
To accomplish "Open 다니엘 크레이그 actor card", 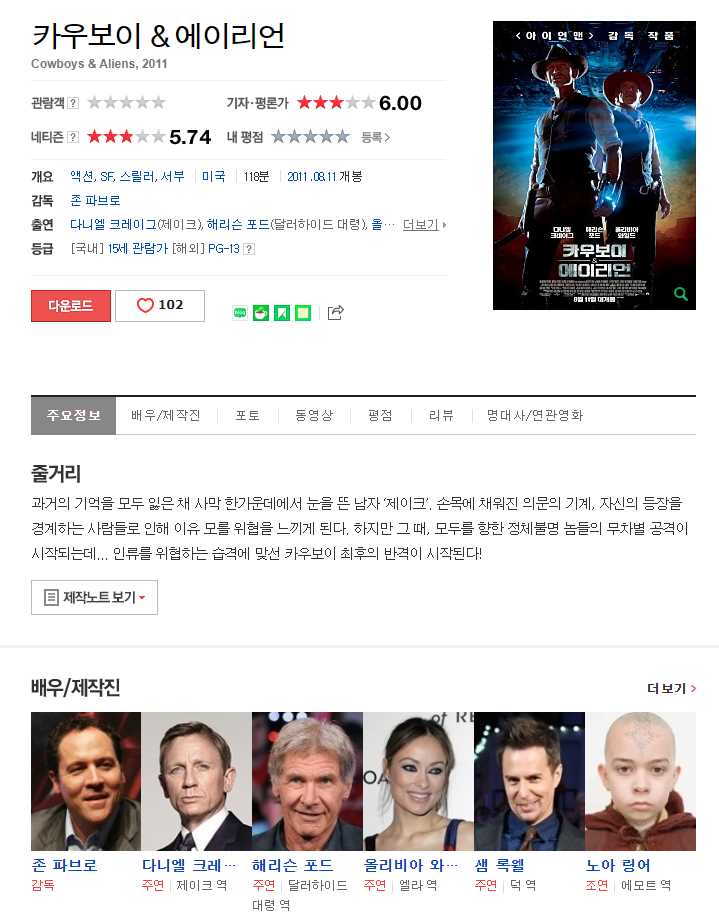I will pos(196,781).
